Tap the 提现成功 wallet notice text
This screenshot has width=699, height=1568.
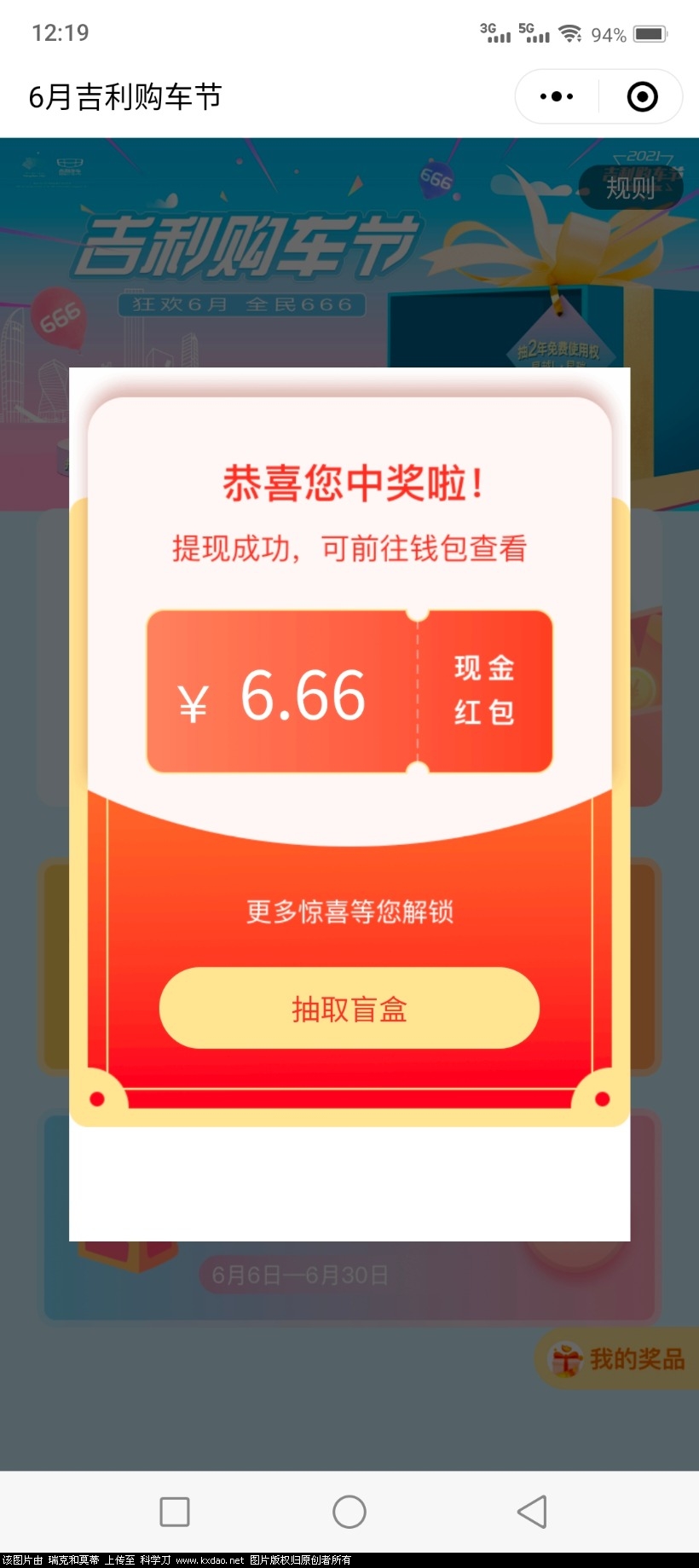pos(349,548)
